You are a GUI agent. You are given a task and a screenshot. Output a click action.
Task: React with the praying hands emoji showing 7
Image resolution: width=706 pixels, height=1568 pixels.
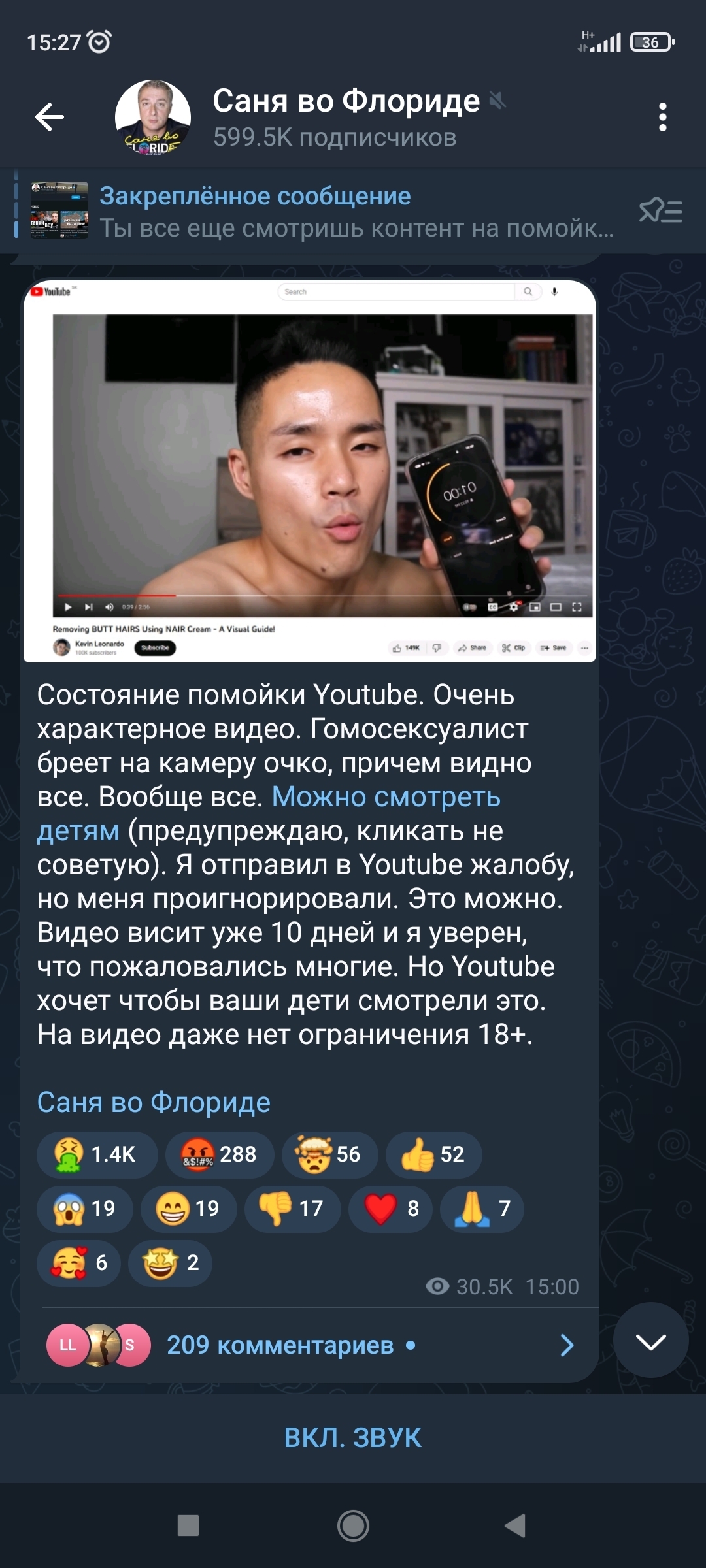pos(482,1209)
